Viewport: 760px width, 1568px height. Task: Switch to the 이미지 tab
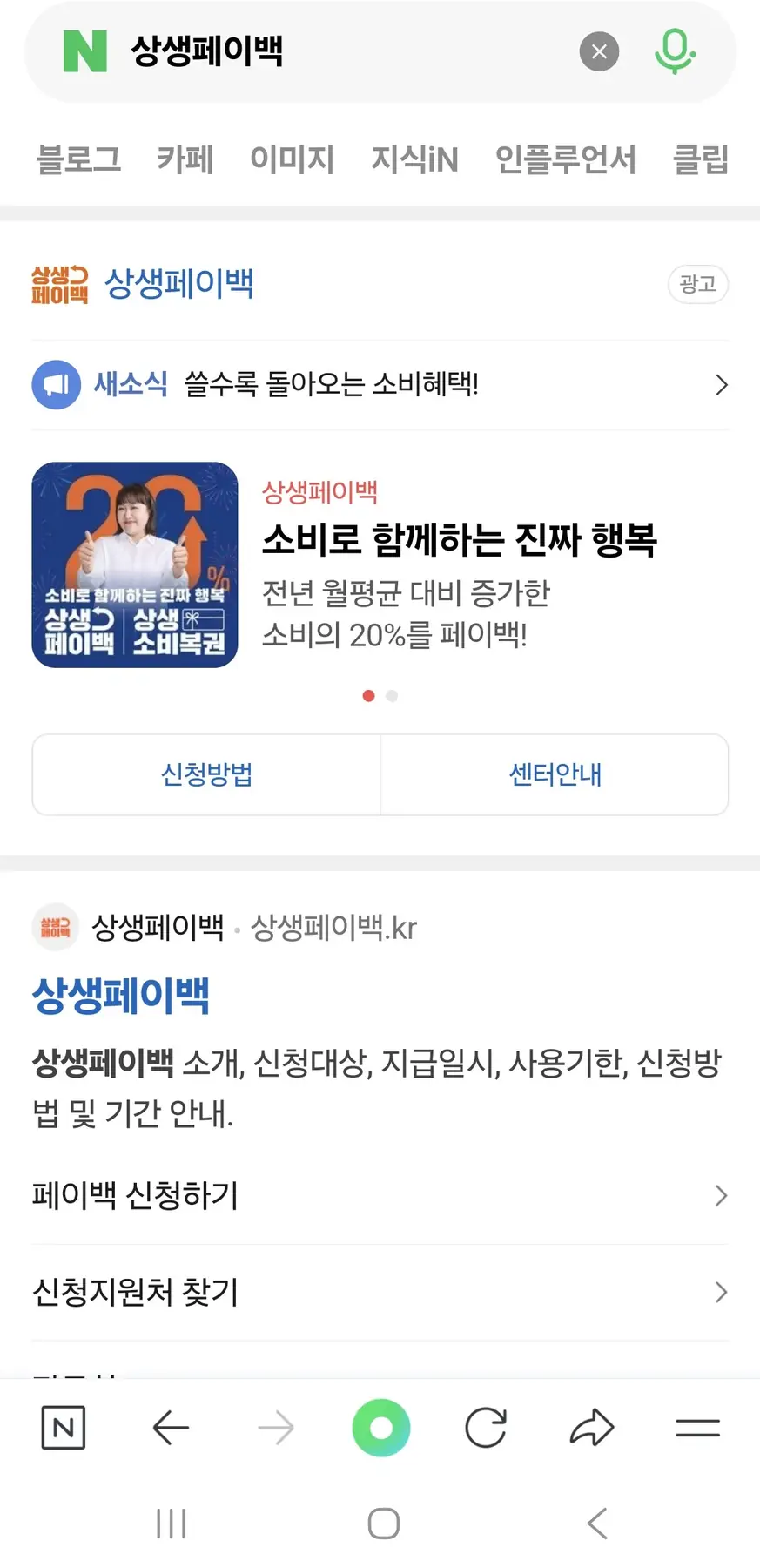tap(292, 159)
